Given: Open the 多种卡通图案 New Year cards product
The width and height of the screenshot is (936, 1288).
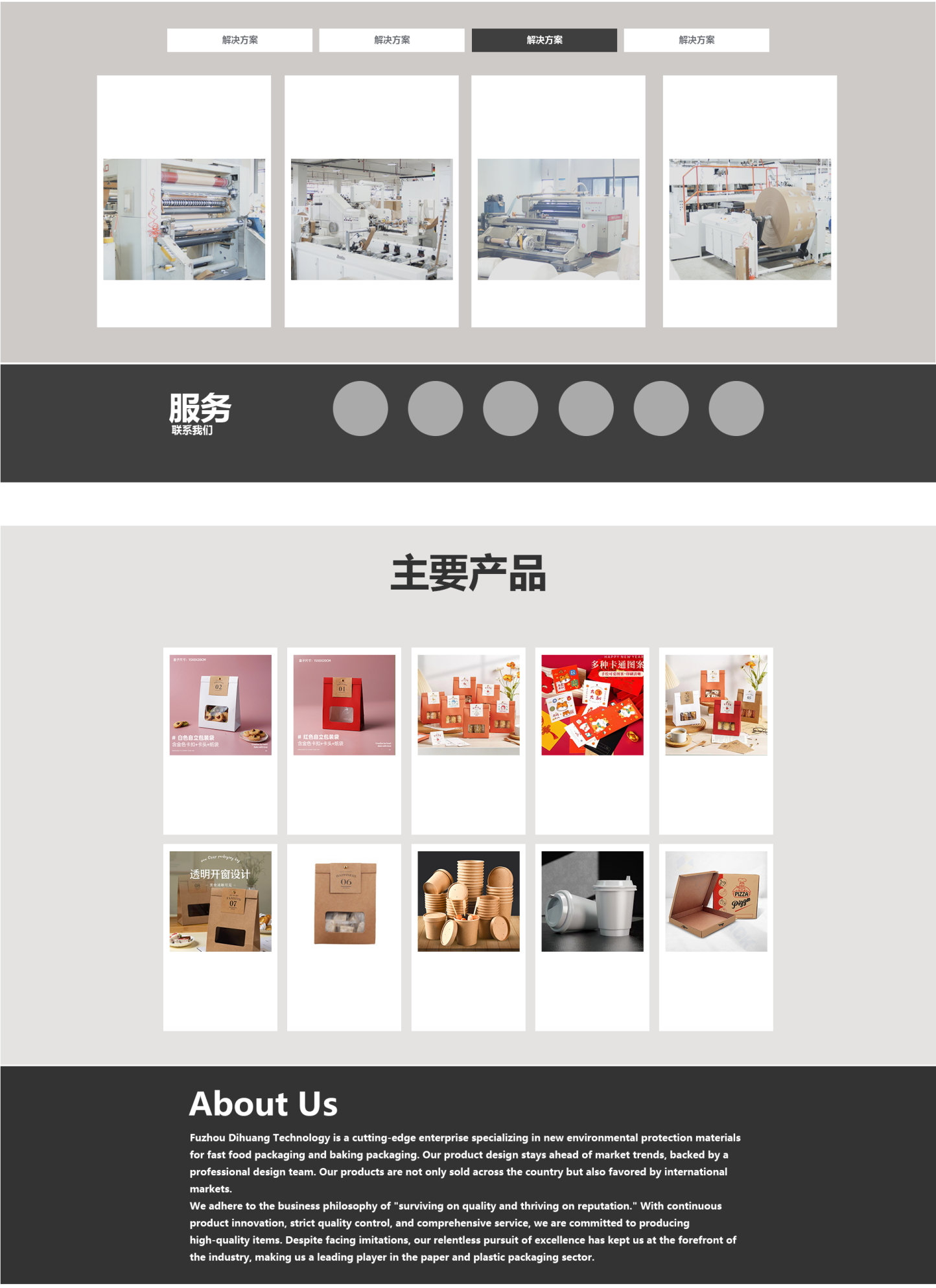Looking at the screenshot, I should (x=592, y=705).
